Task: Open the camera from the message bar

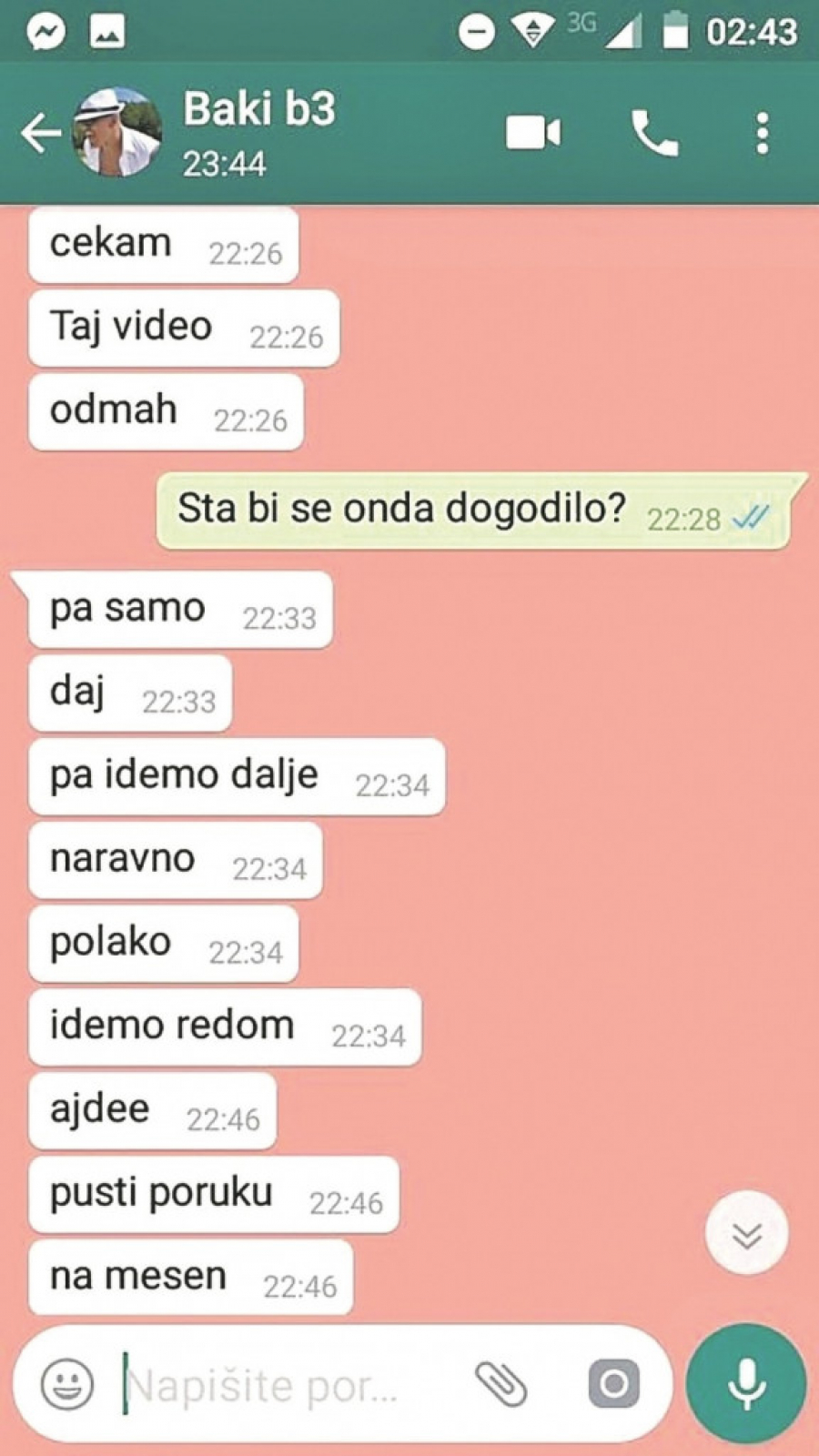Action: pos(614,1384)
